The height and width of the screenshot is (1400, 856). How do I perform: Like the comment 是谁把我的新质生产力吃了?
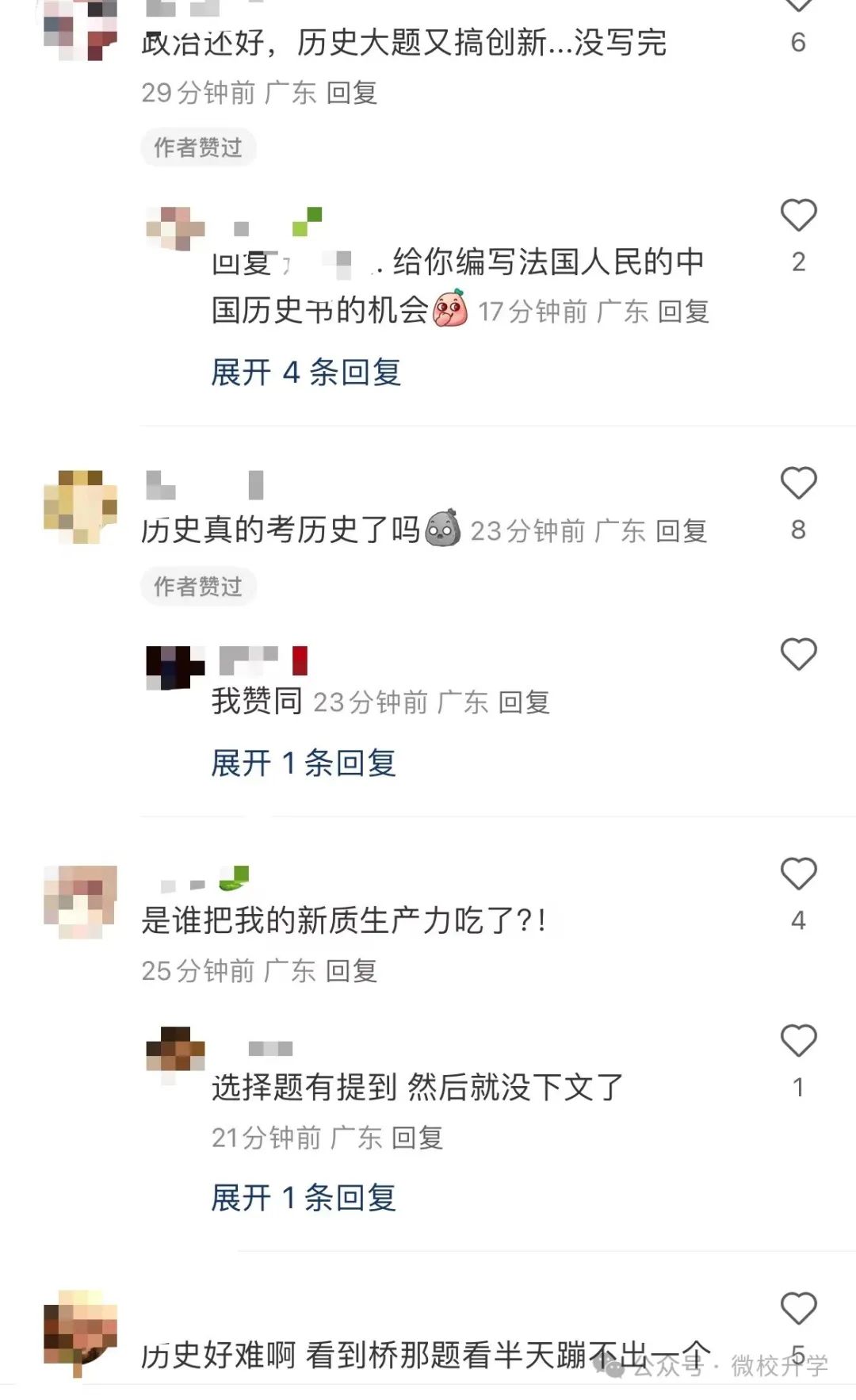click(798, 874)
